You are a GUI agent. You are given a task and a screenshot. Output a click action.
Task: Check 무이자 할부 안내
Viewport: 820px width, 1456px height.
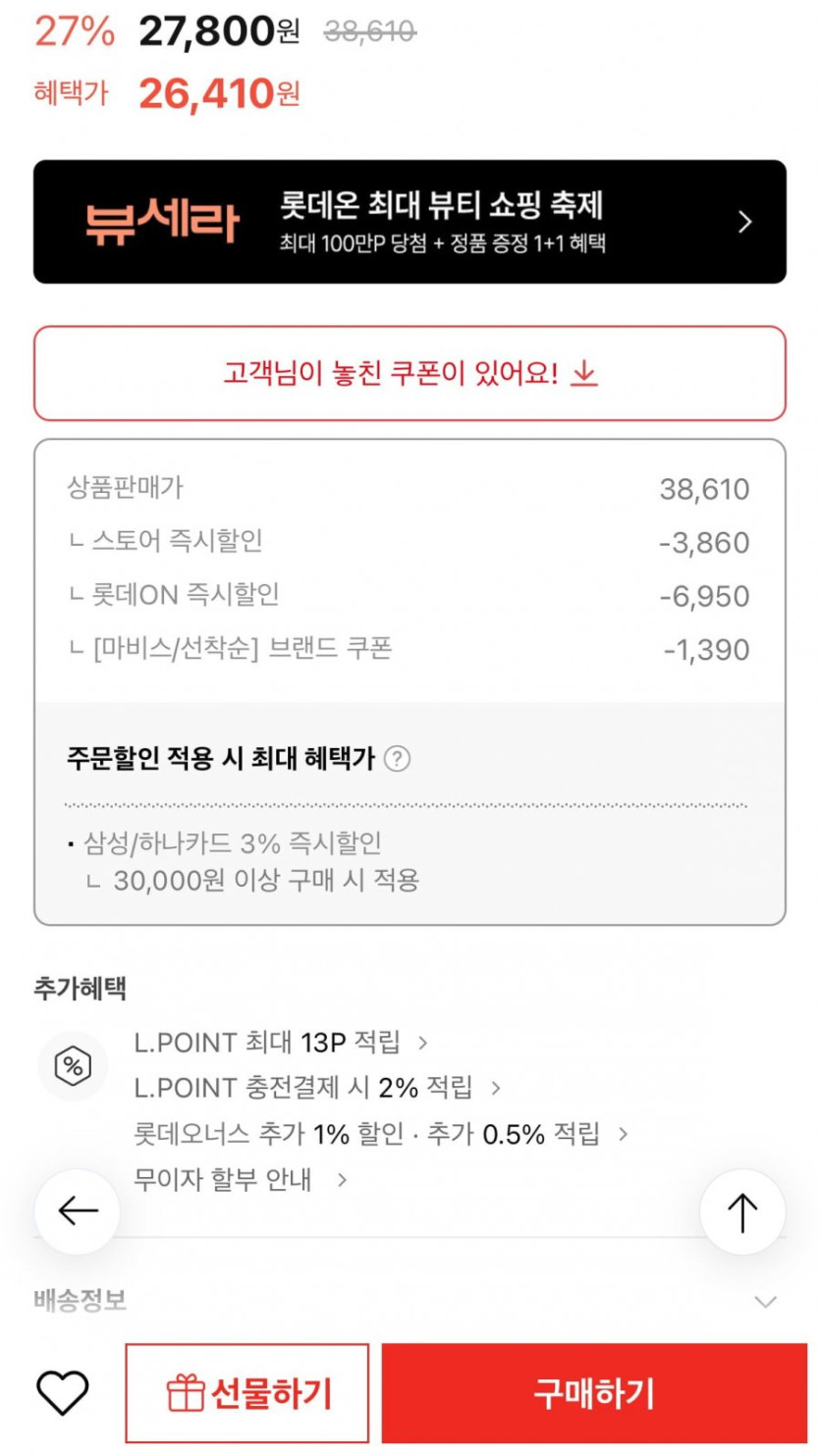[x=240, y=1179]
